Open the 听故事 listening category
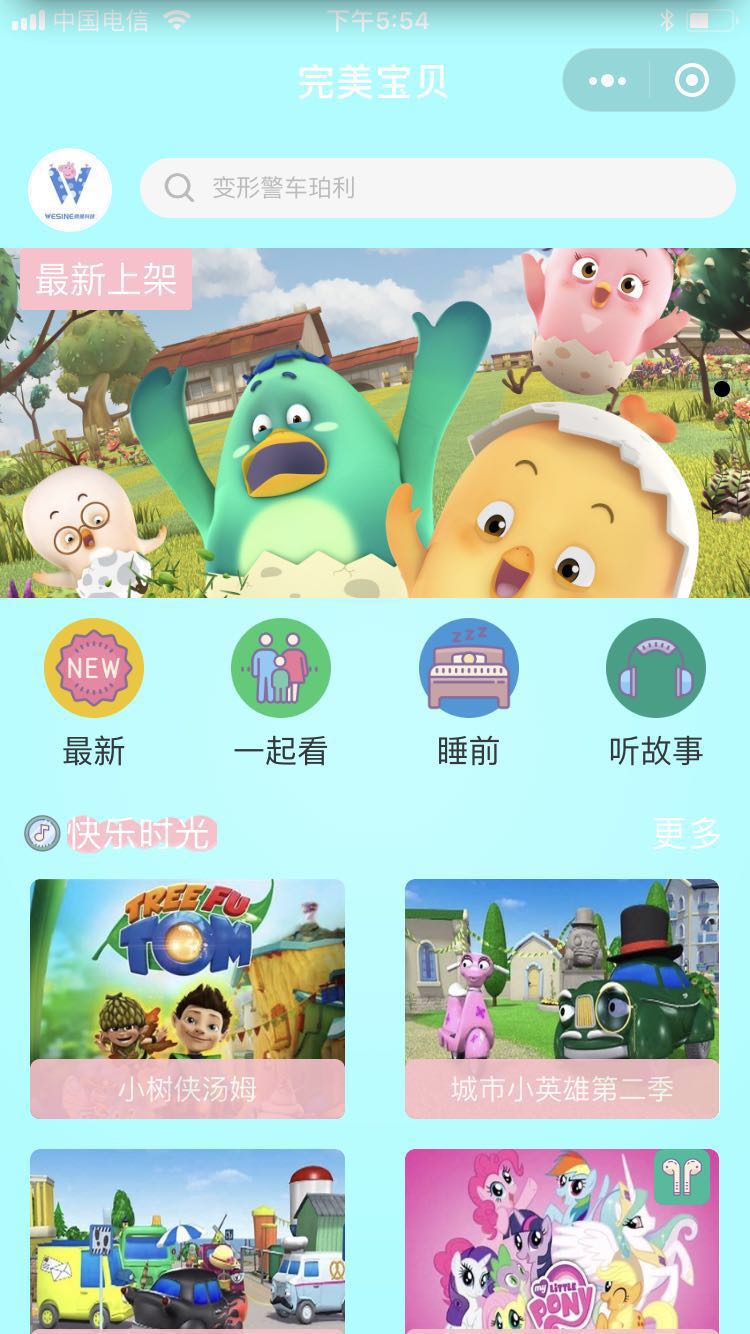This screenshot has width=750, height=1334. tap(656, 692)
